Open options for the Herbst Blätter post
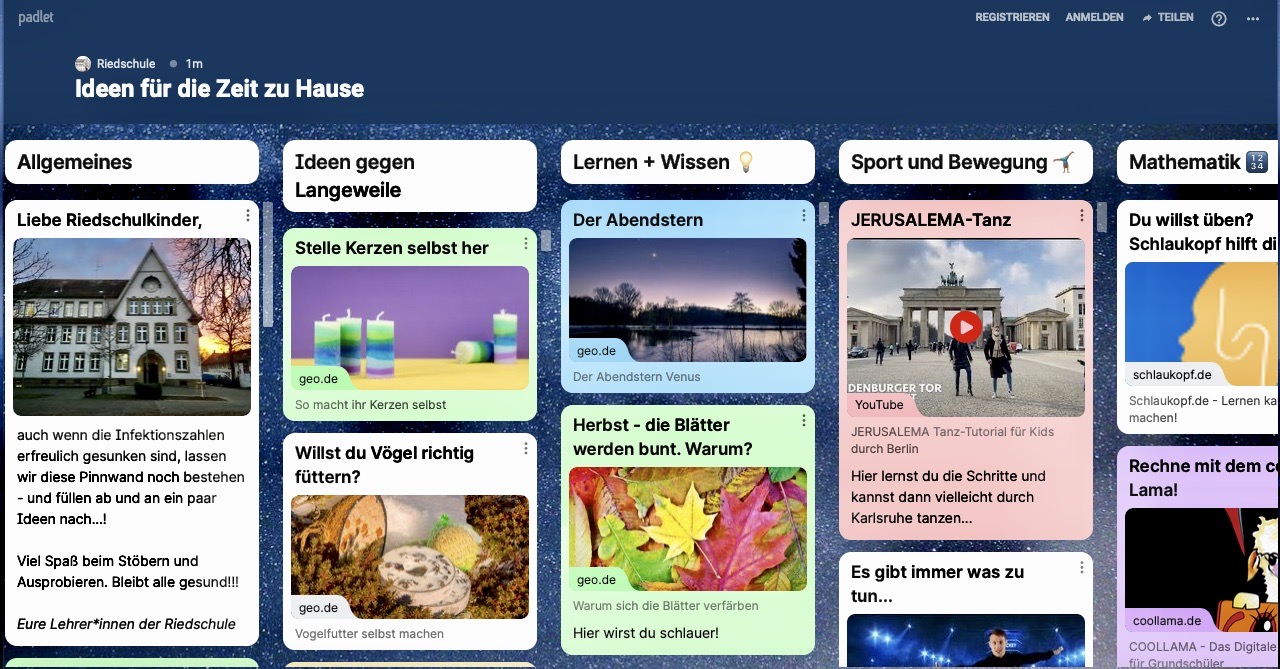1280x669 pixels. [803, 421]
